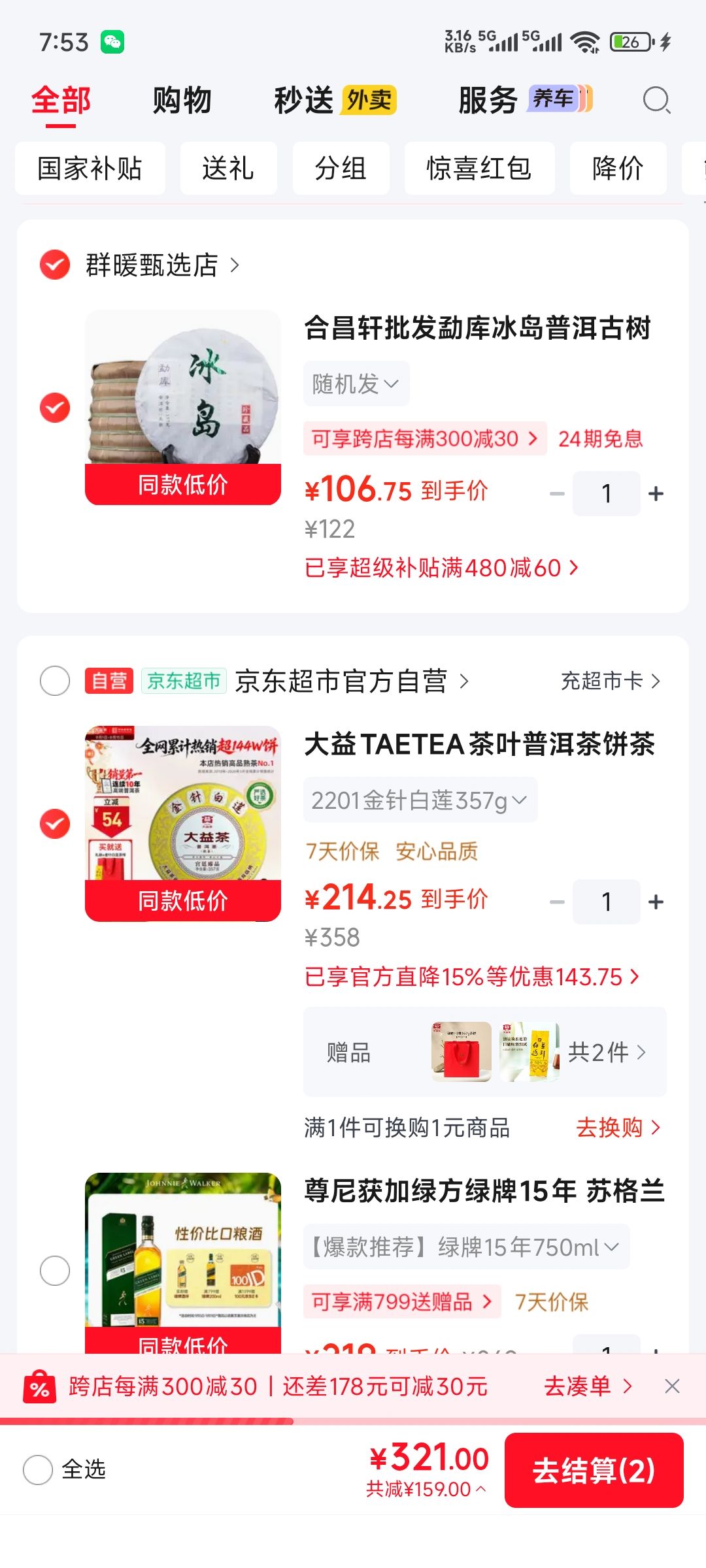706x1568 pixels.
Task: Uncheck the 群暖甄选店 store checkbox
Action: coord(55,265)
